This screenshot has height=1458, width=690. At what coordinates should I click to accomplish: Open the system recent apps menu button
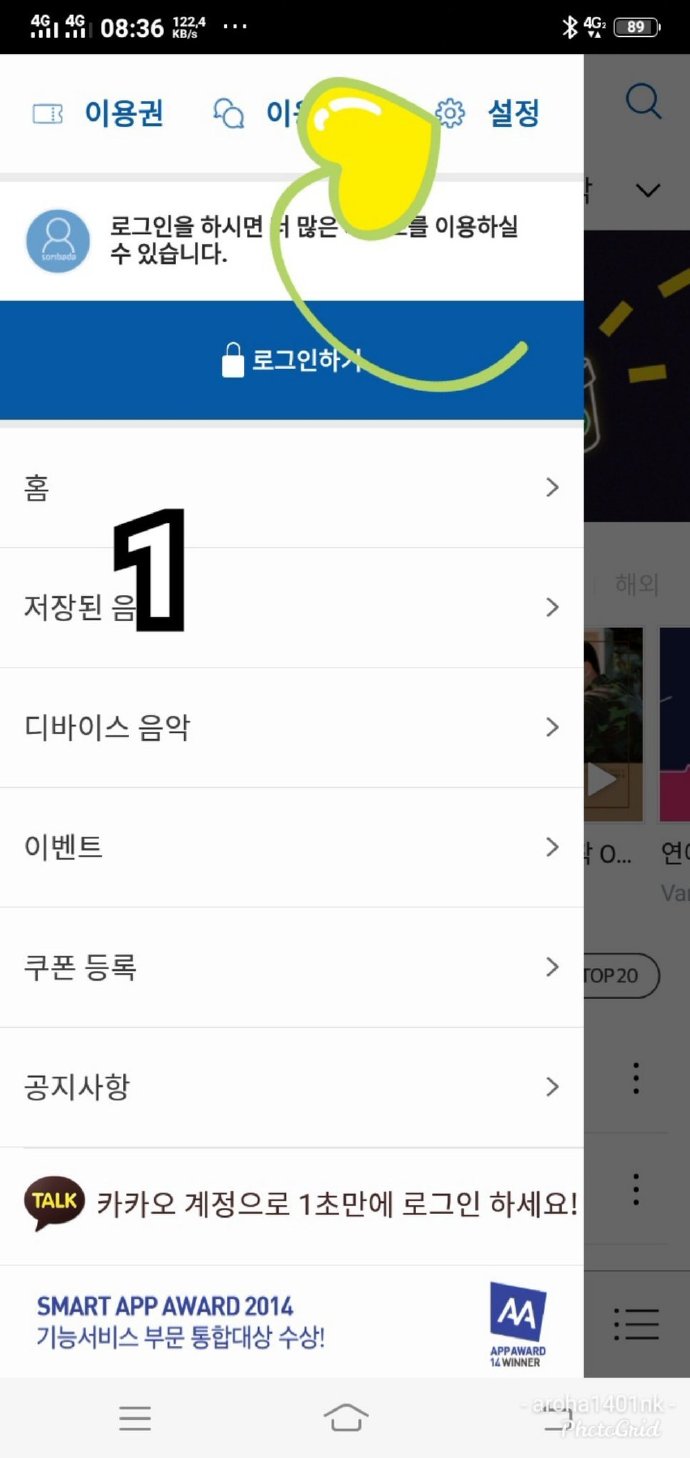pos(135,1417)
